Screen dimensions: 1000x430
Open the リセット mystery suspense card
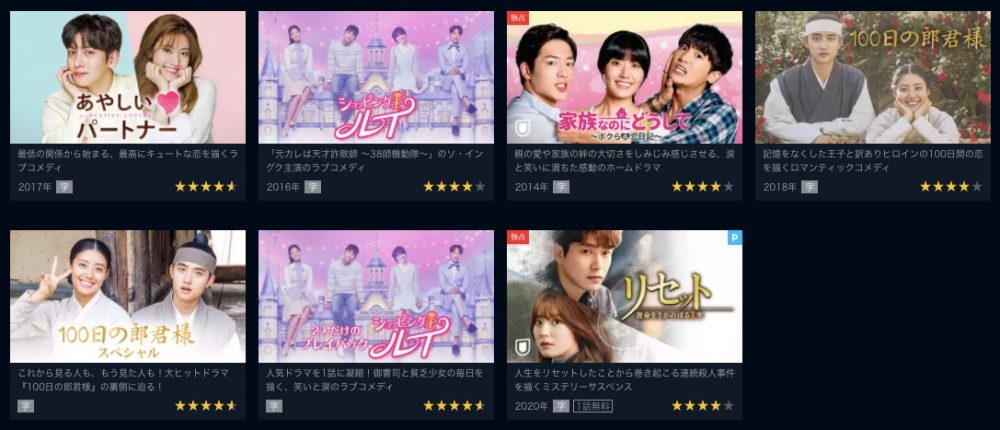pos(624,296)
